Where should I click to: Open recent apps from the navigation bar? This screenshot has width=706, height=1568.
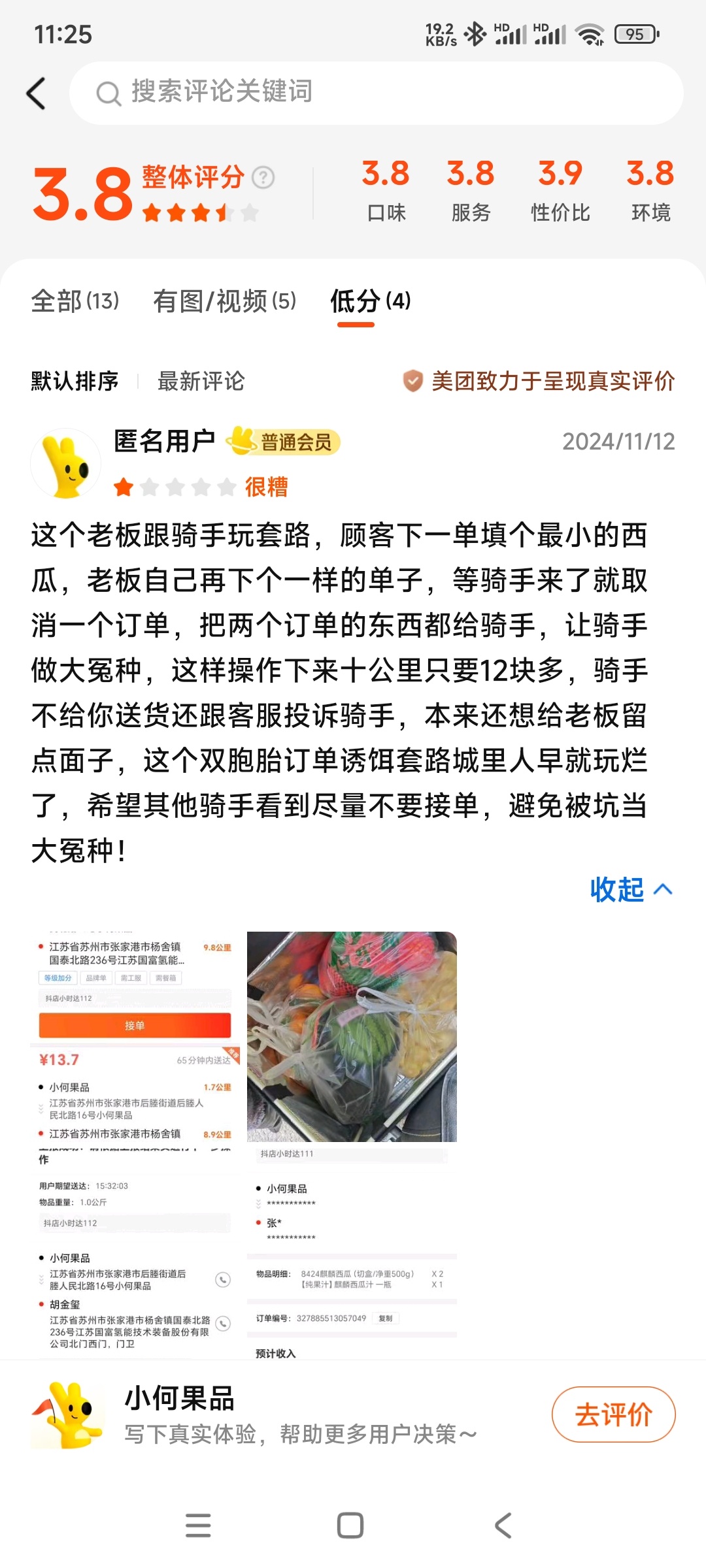point(198,1526)
